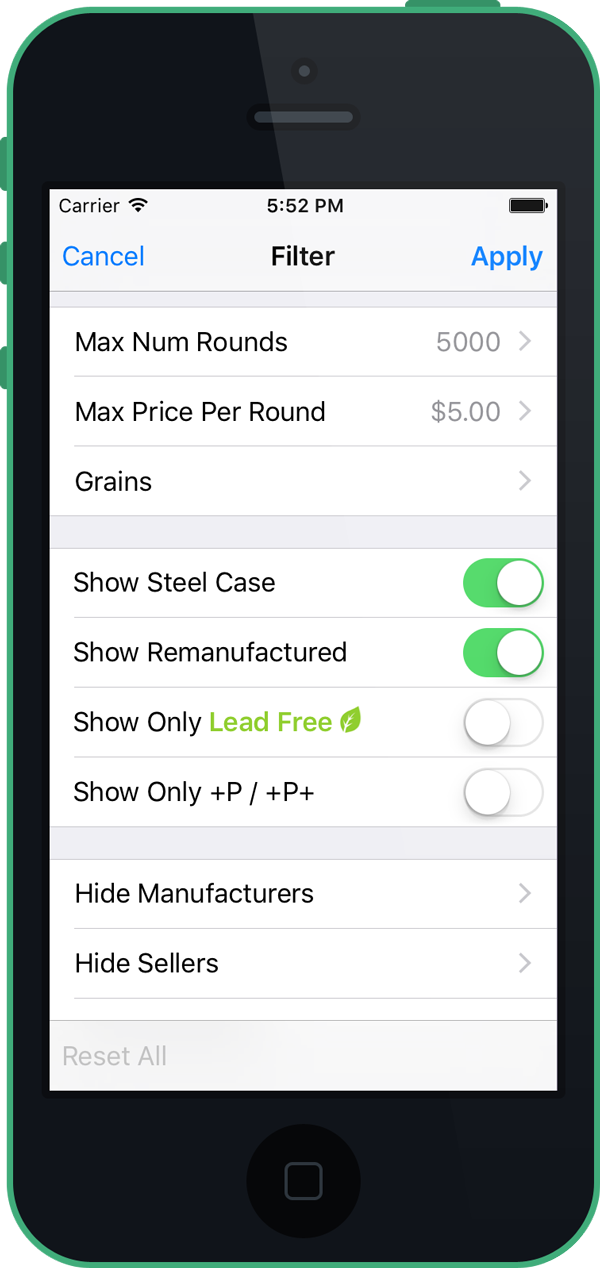600x1268 pixels.
Task: Cancel the filter changes
Action: (103, 257)
